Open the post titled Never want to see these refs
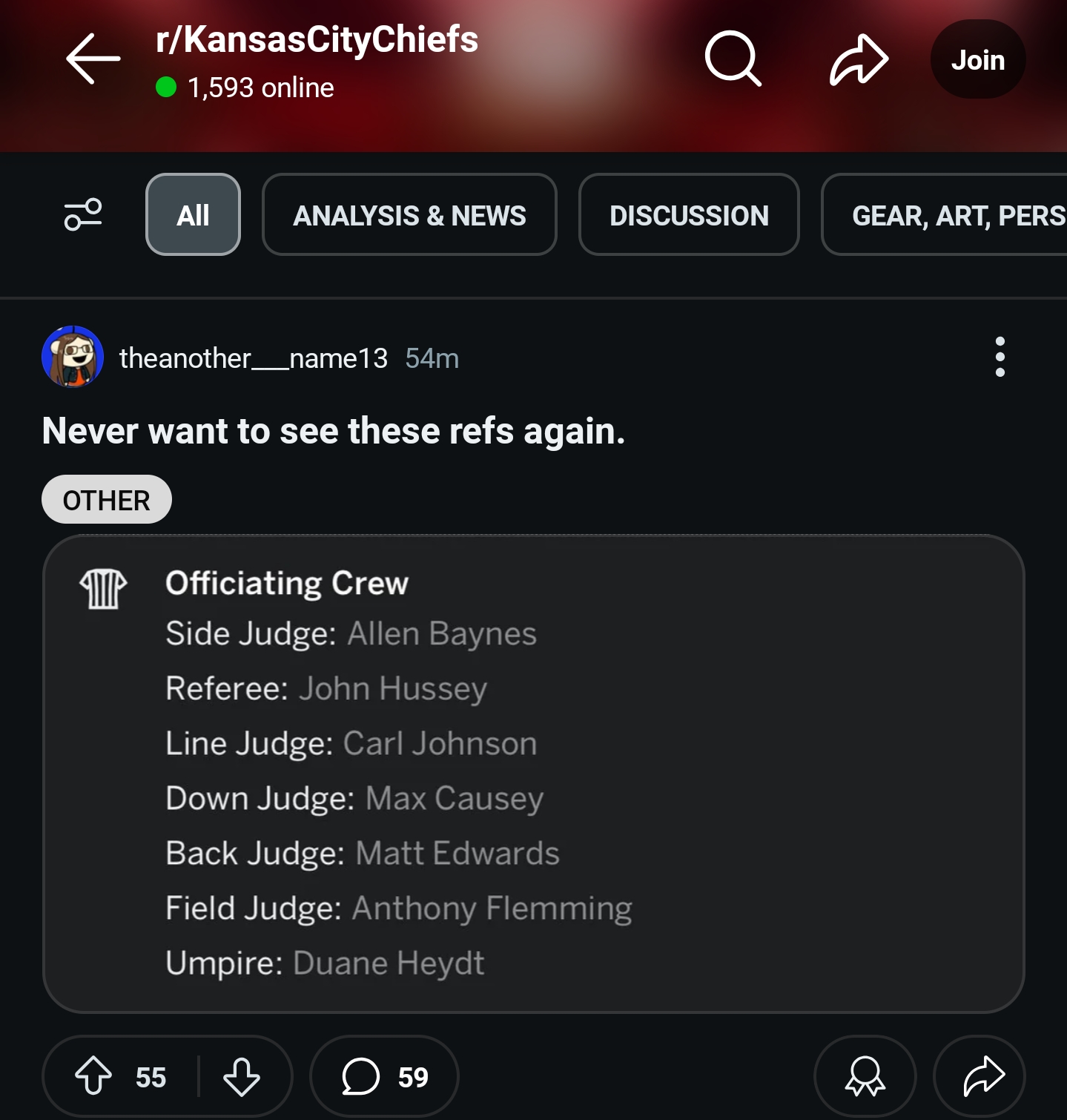1067x1120 pixels. (x=334, y=431)
